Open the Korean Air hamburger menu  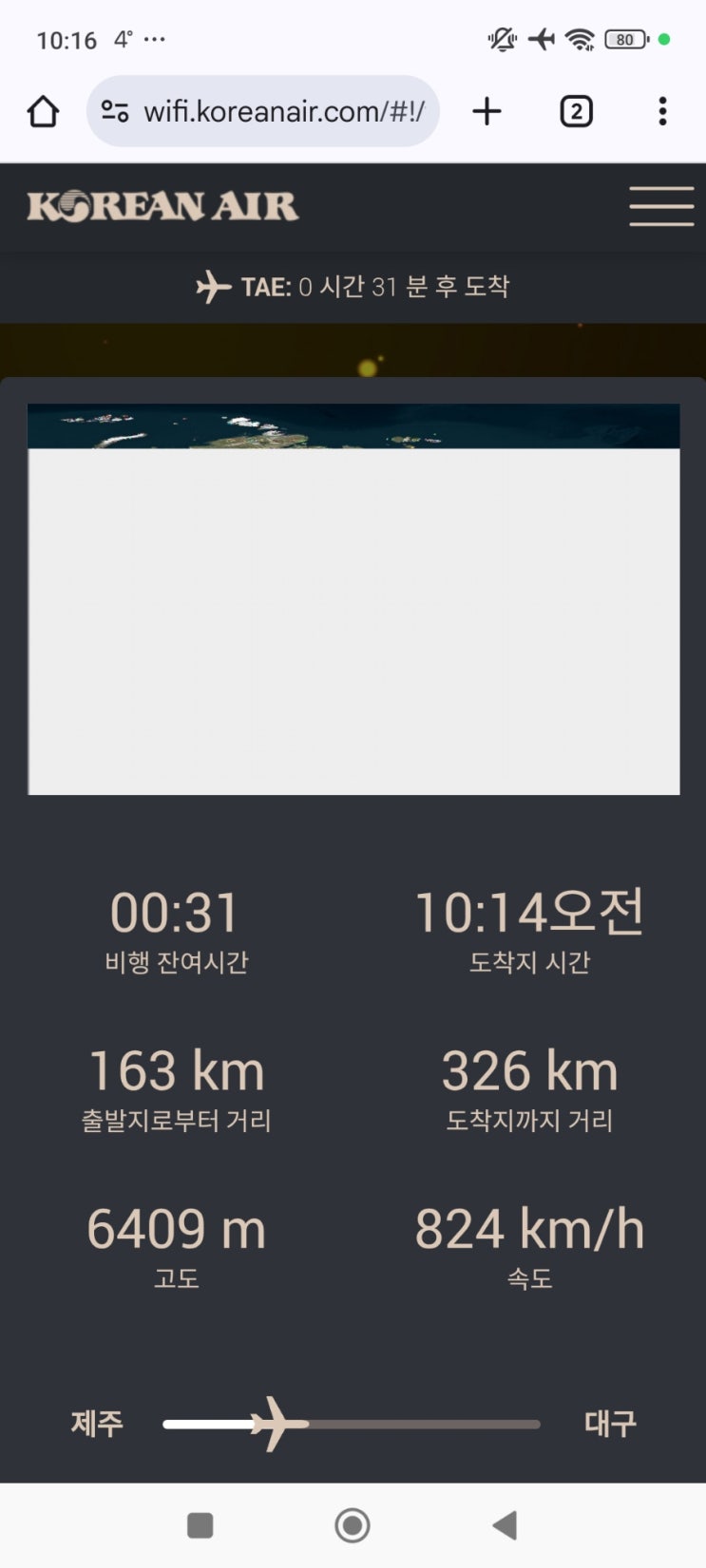point(661,206)
